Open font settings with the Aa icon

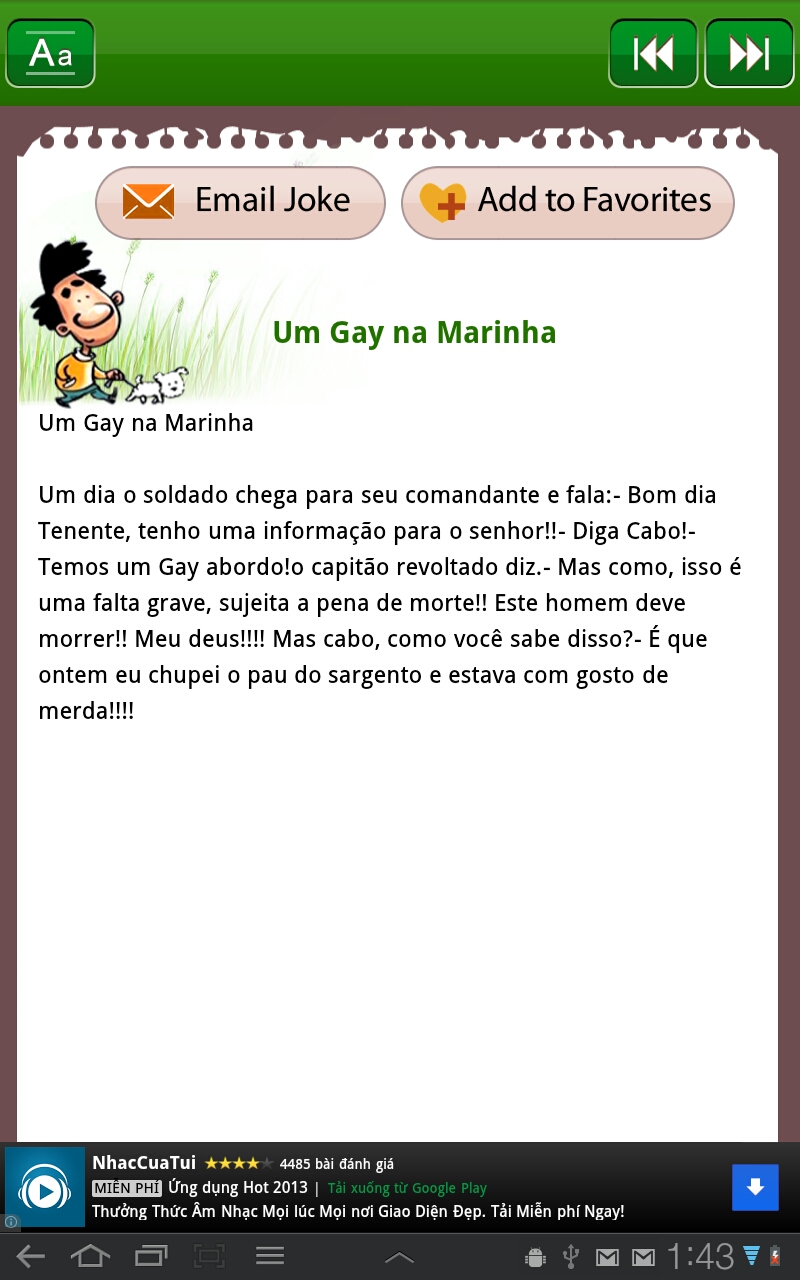50,53
